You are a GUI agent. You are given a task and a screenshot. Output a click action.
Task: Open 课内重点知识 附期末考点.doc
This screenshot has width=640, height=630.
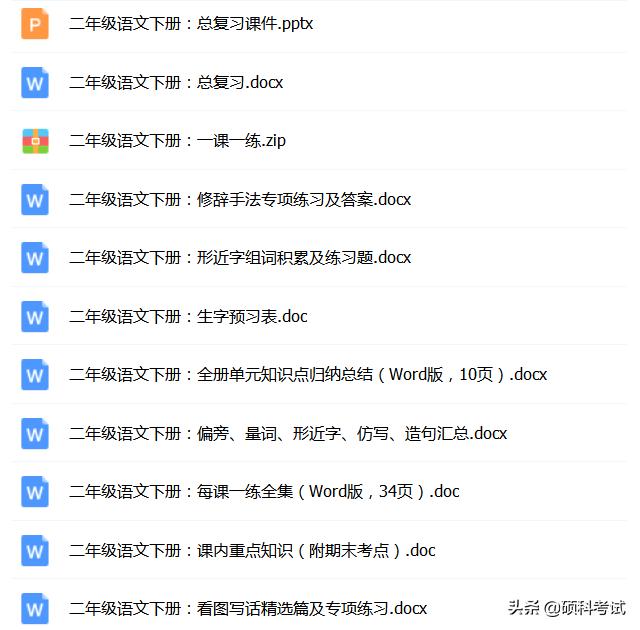252,550
